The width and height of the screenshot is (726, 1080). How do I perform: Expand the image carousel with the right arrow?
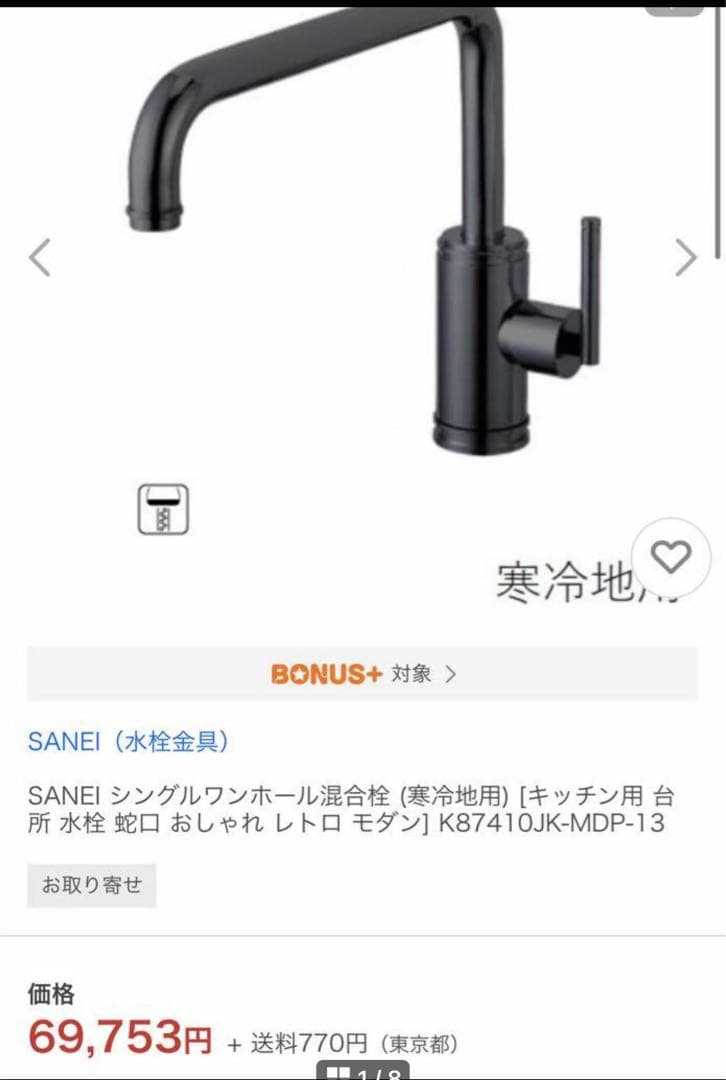tap(686, 259)
